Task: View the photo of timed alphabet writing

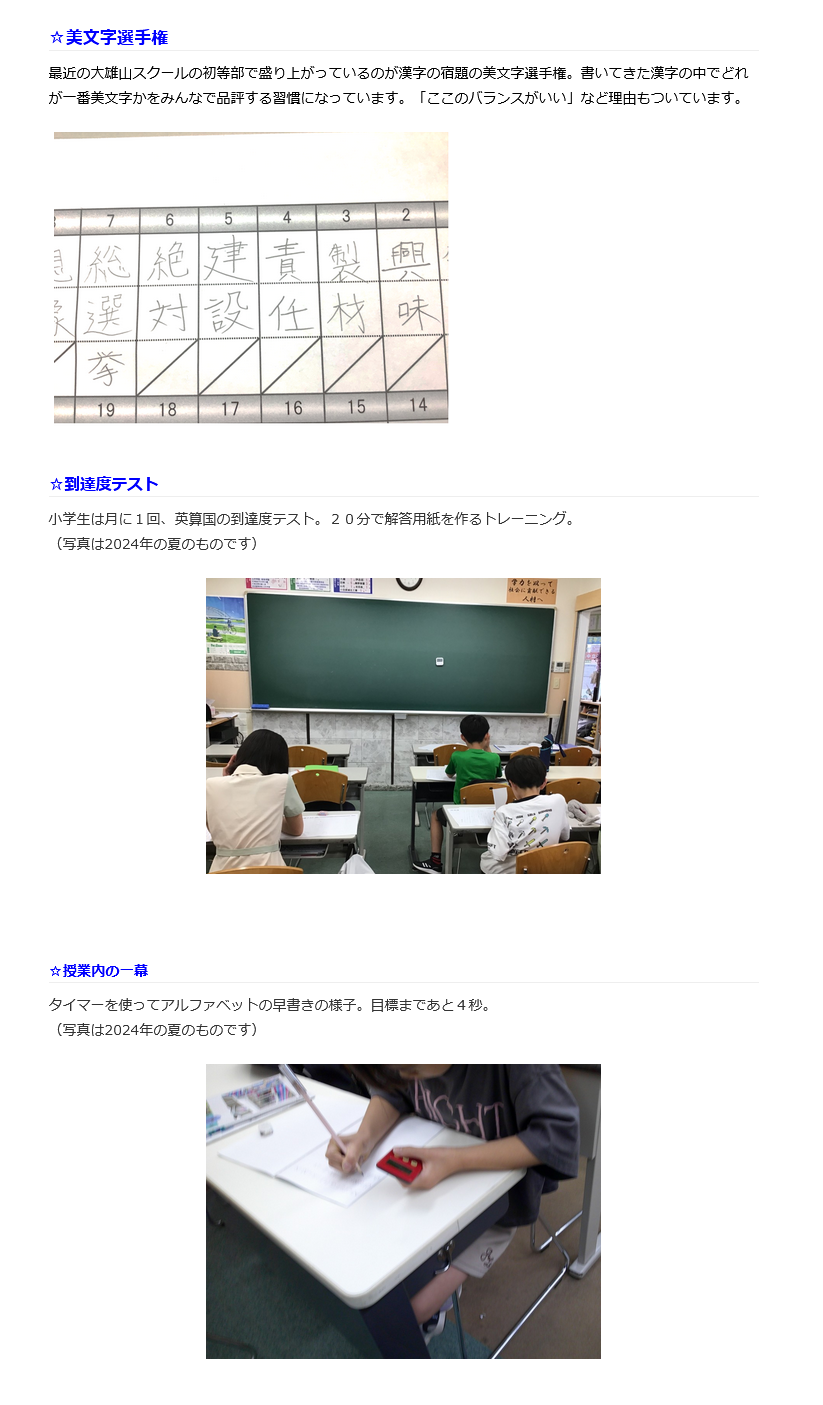Action: point(403,1210)
